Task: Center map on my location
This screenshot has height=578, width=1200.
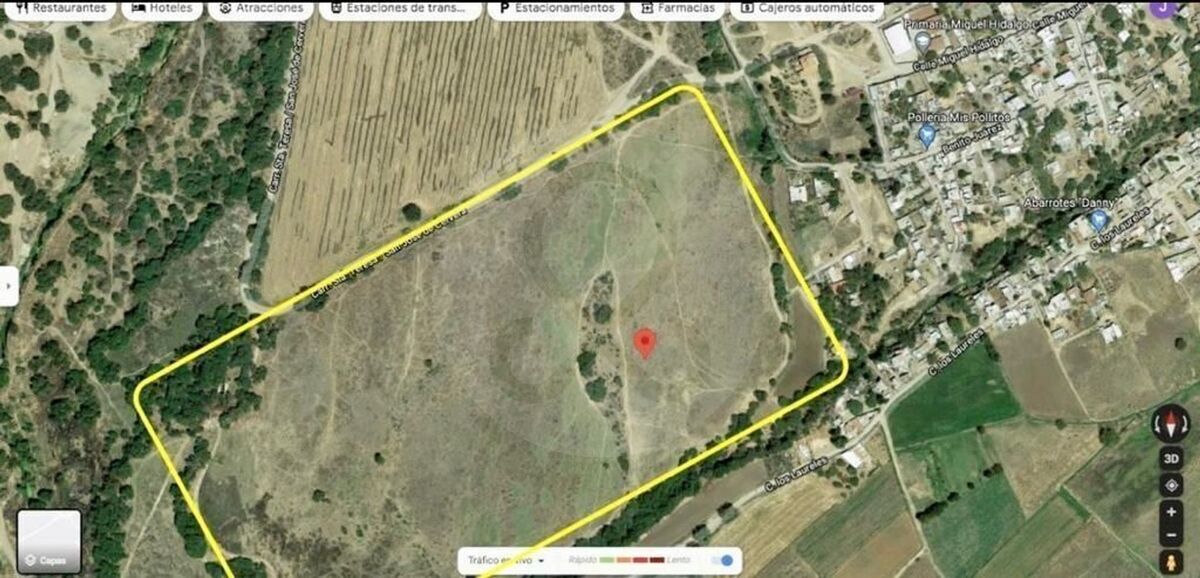Action: (x=1170, y=485)
